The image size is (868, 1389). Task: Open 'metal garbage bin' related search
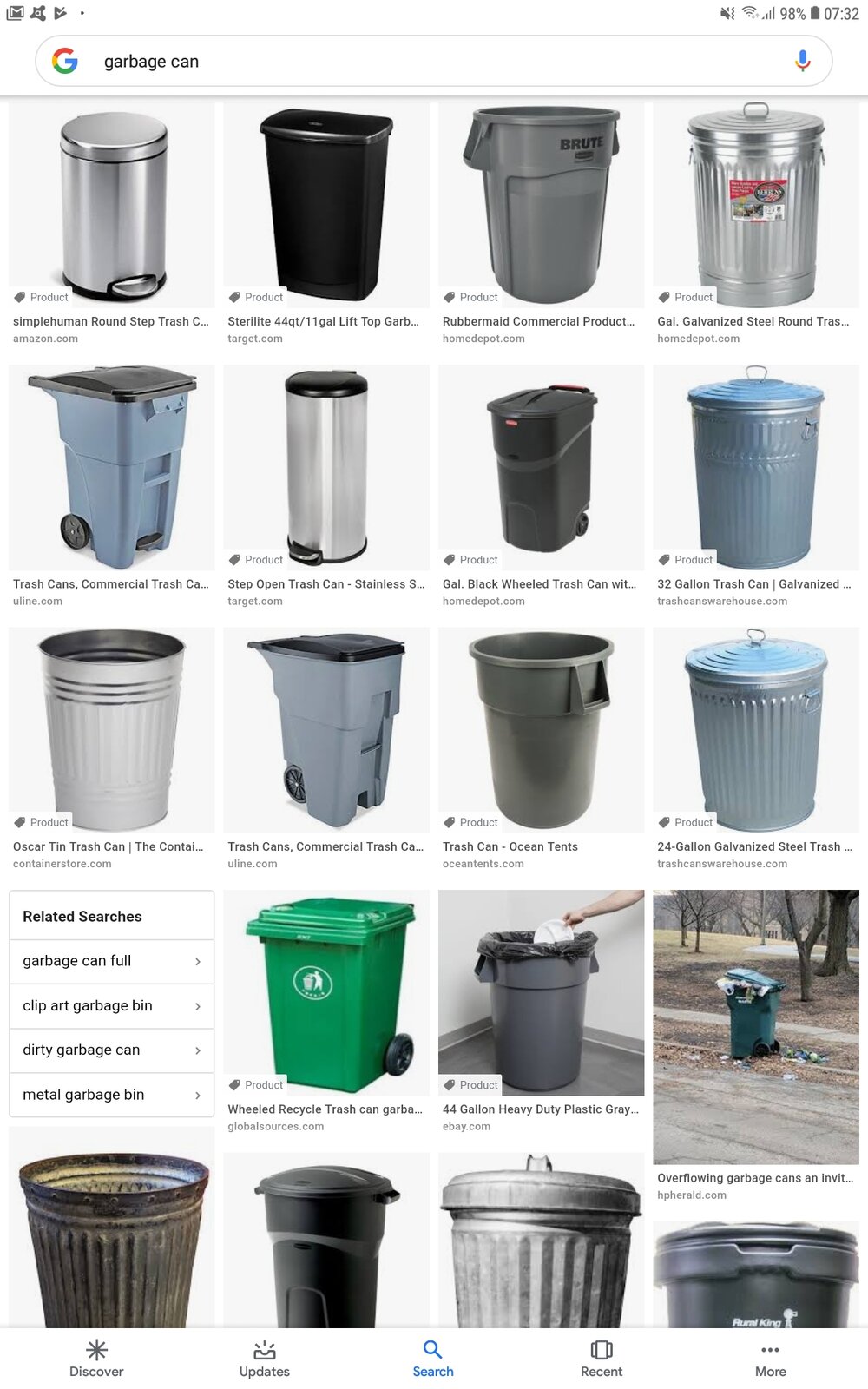click(111, 1095)
